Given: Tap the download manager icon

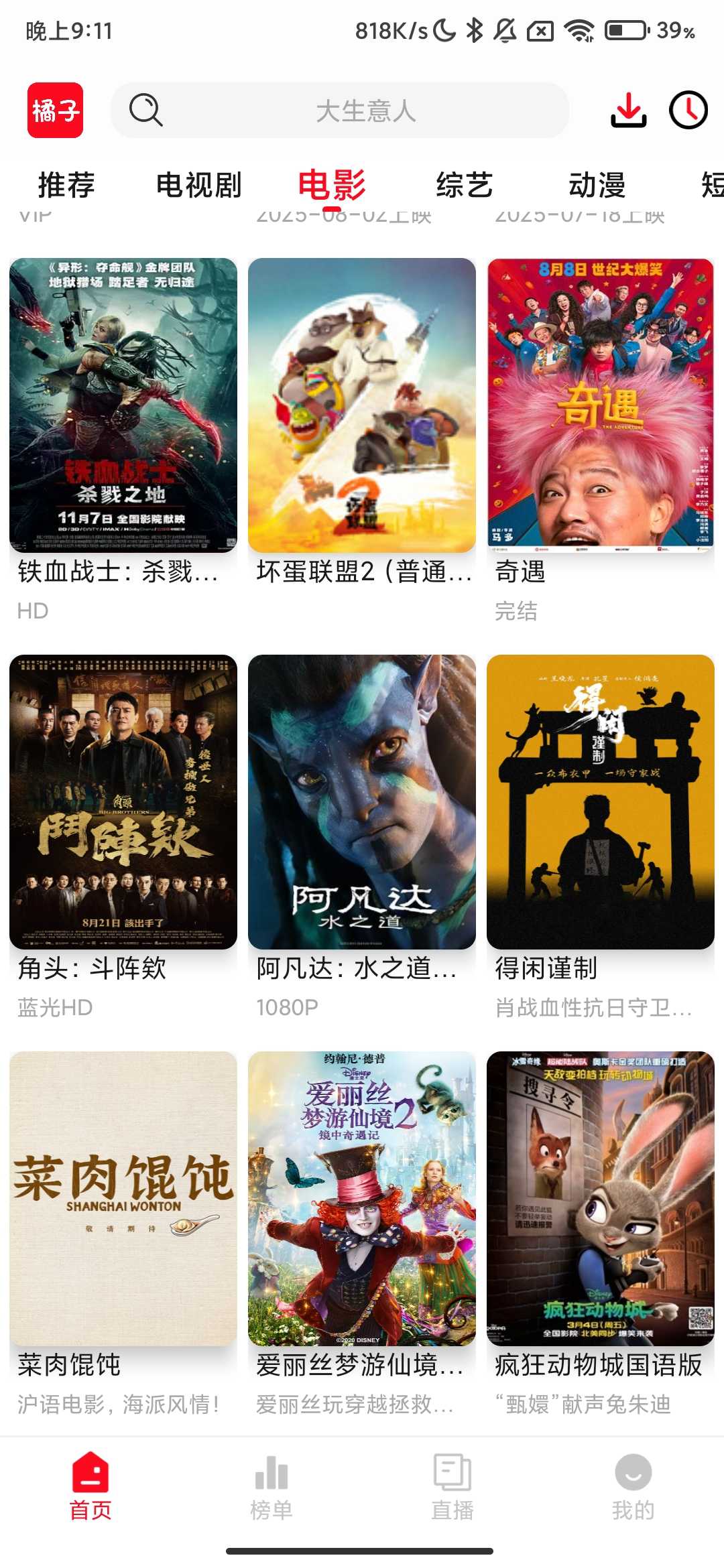Looking at the screenshot, I should click(629, 112).
